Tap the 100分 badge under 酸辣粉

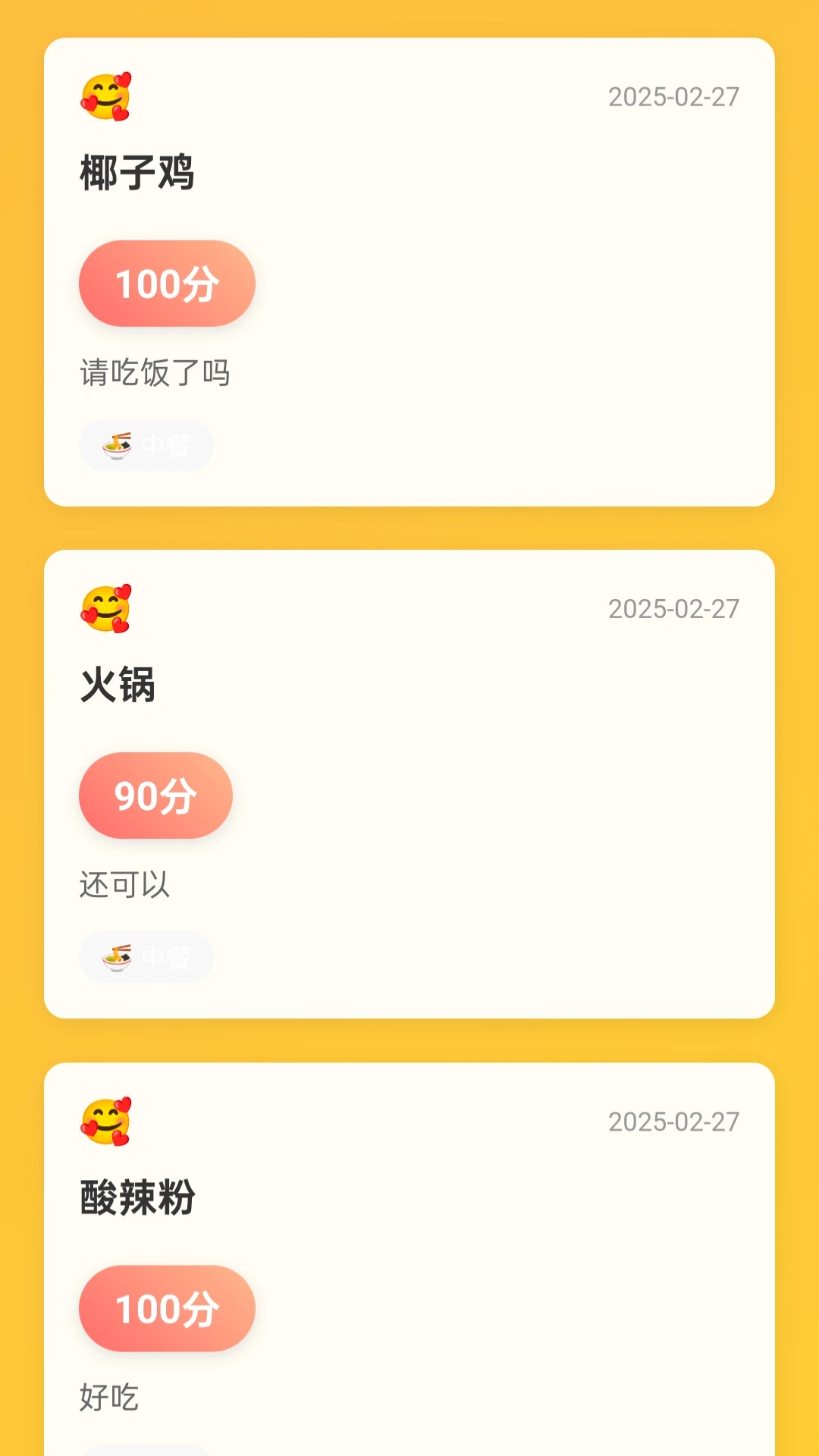pos(165,1309)
